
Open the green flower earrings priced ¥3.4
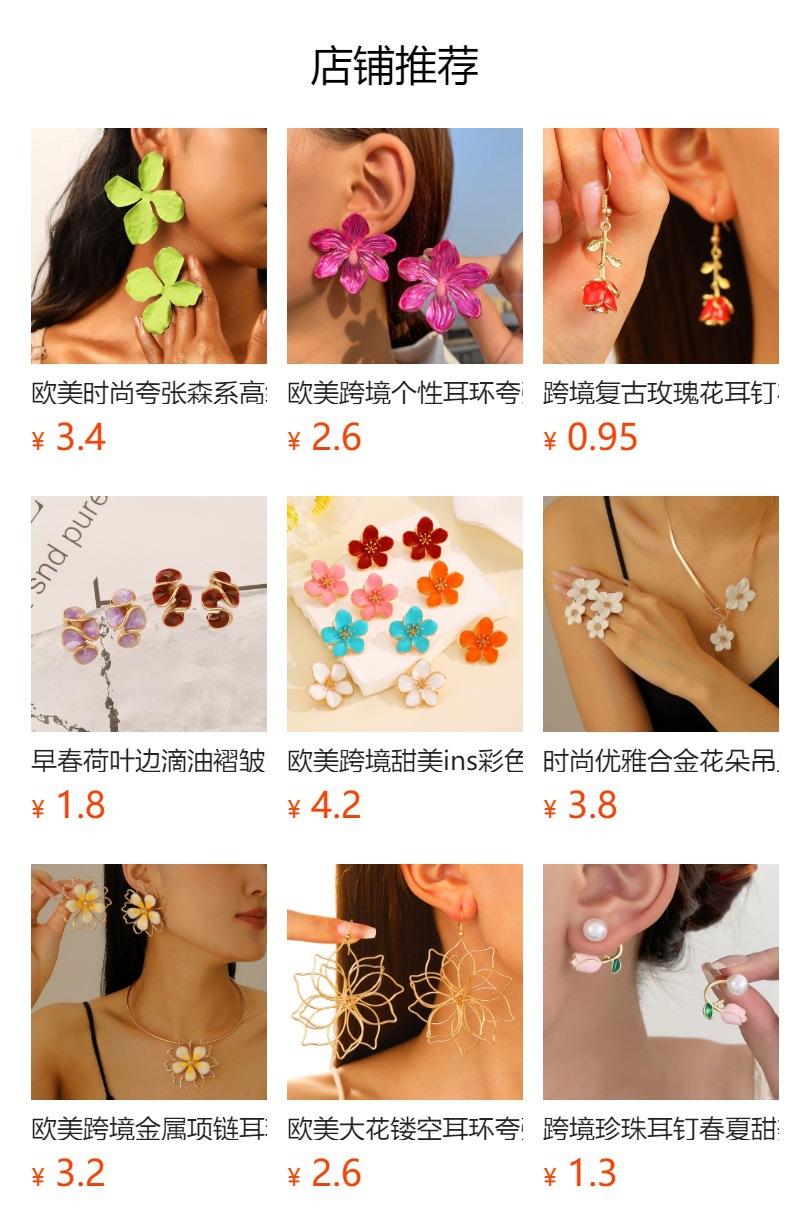[x=148, y=246]
